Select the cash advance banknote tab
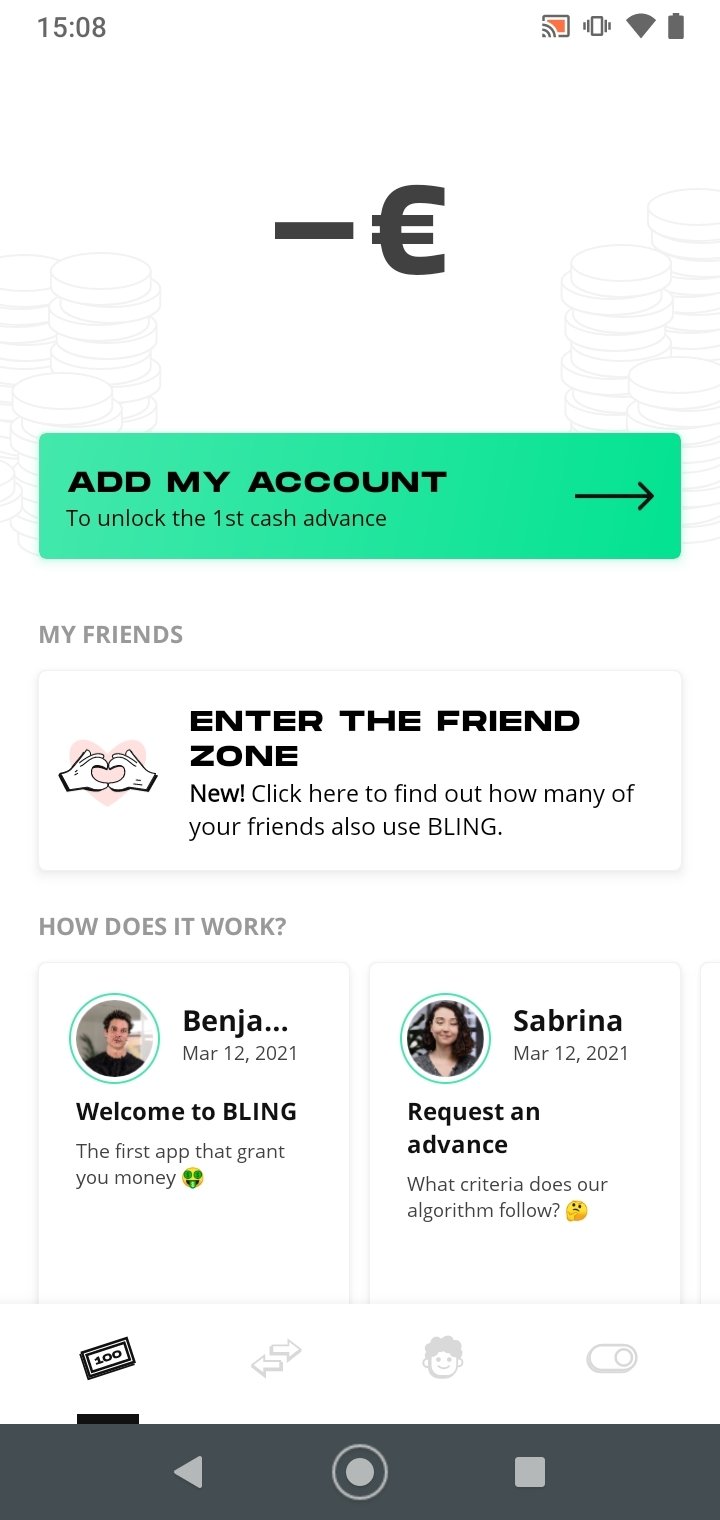Image resolution: width=720 pixels, height=1520 pixels. pyautogui.click(x=108, y=1358)
